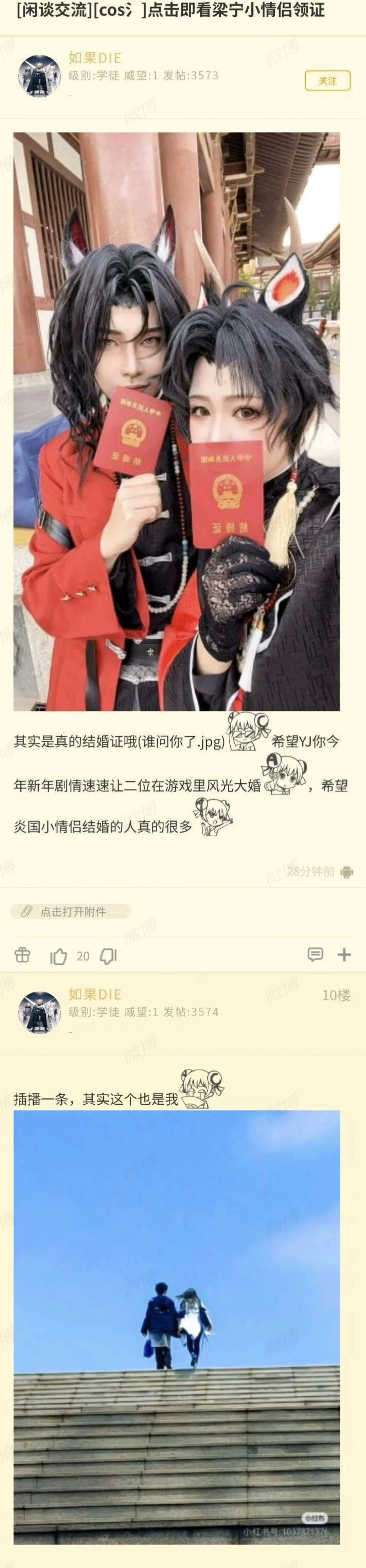Like the first post with 20 likes
This screenshot has height=1568, width=366.
[59, 956]
